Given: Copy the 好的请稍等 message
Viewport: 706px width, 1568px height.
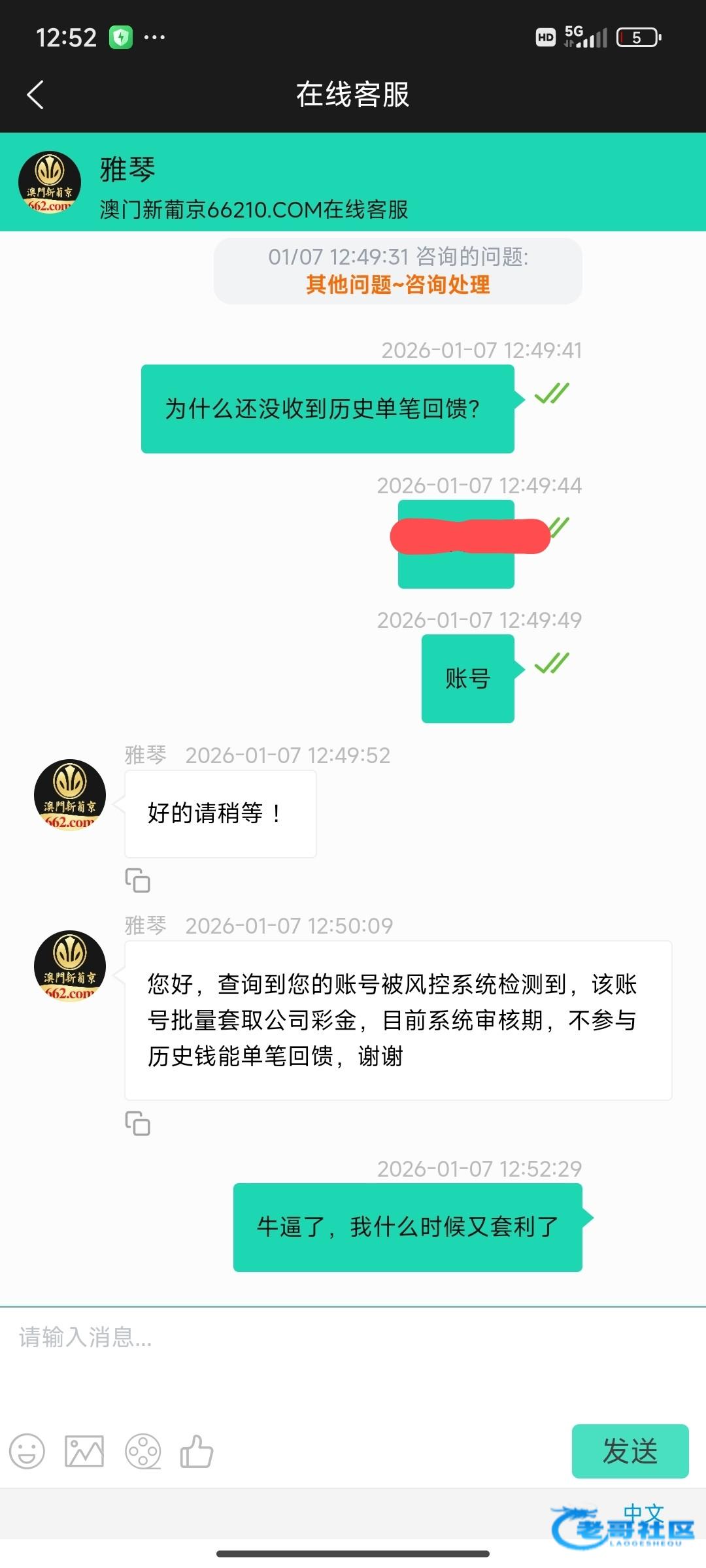Looking at the screenshot, I should coord(137,880).
